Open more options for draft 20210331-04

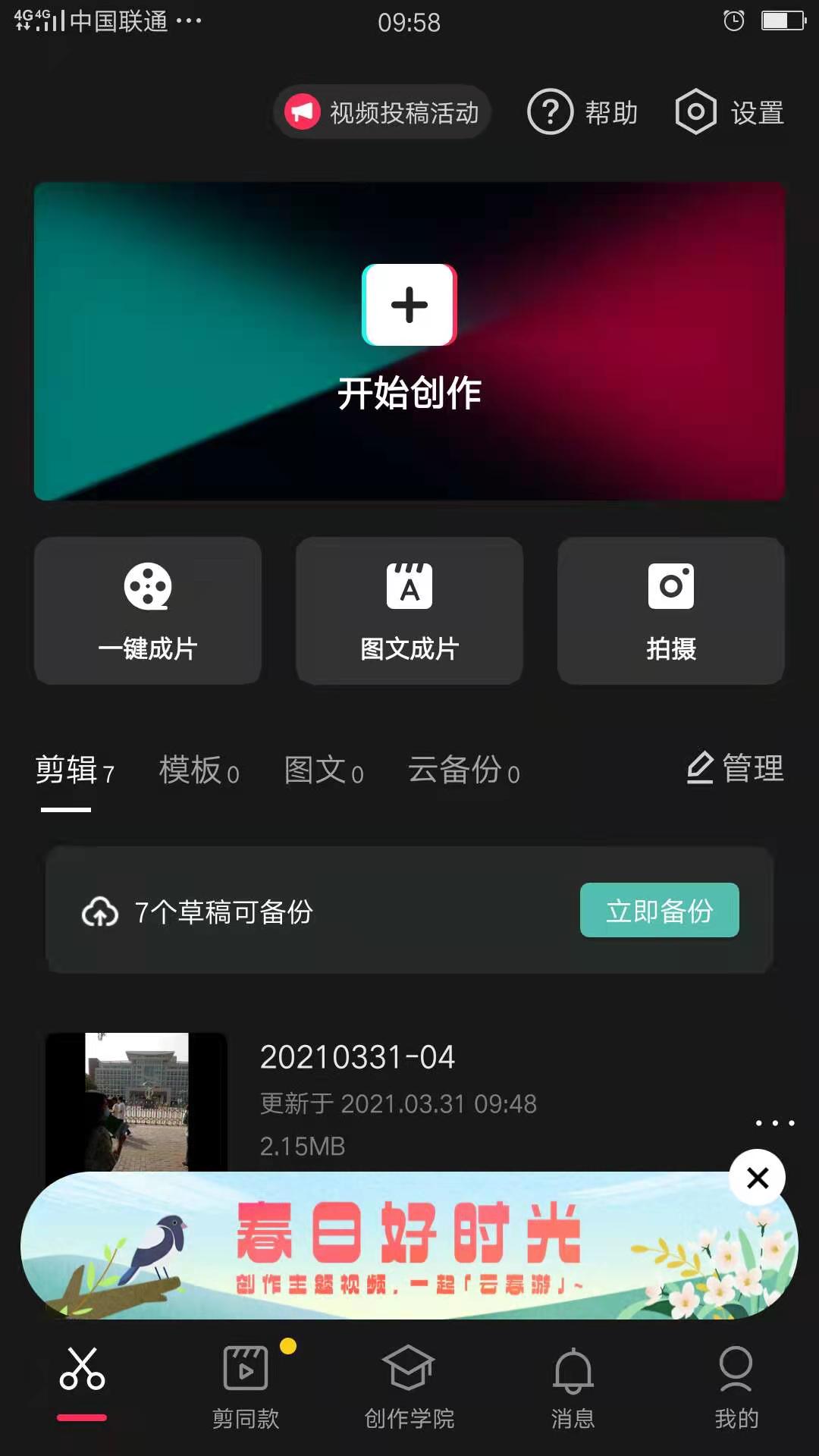776,1122
